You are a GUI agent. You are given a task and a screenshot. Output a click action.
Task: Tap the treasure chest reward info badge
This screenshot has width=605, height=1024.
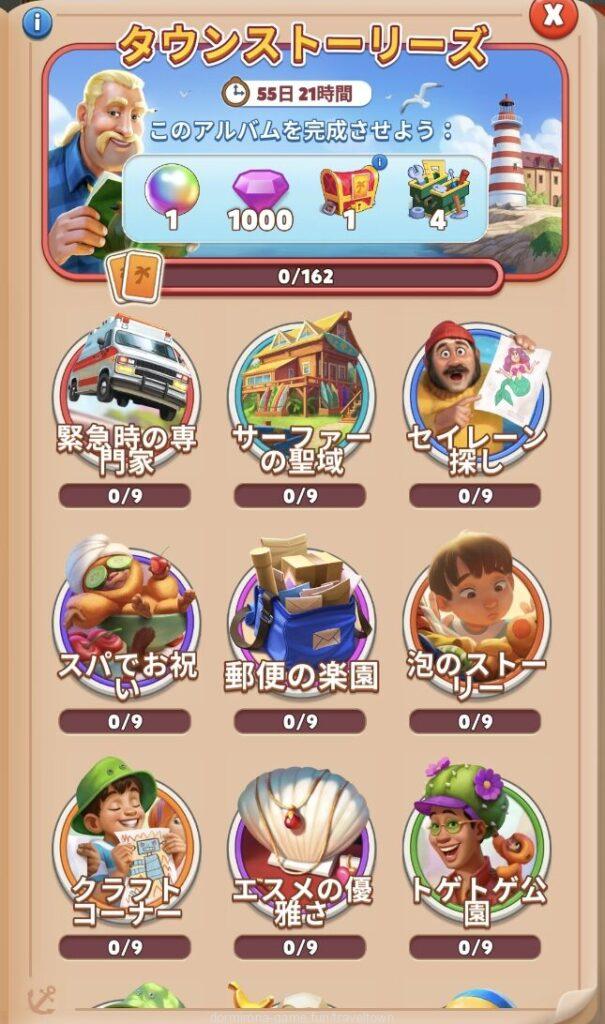point(379,162)
